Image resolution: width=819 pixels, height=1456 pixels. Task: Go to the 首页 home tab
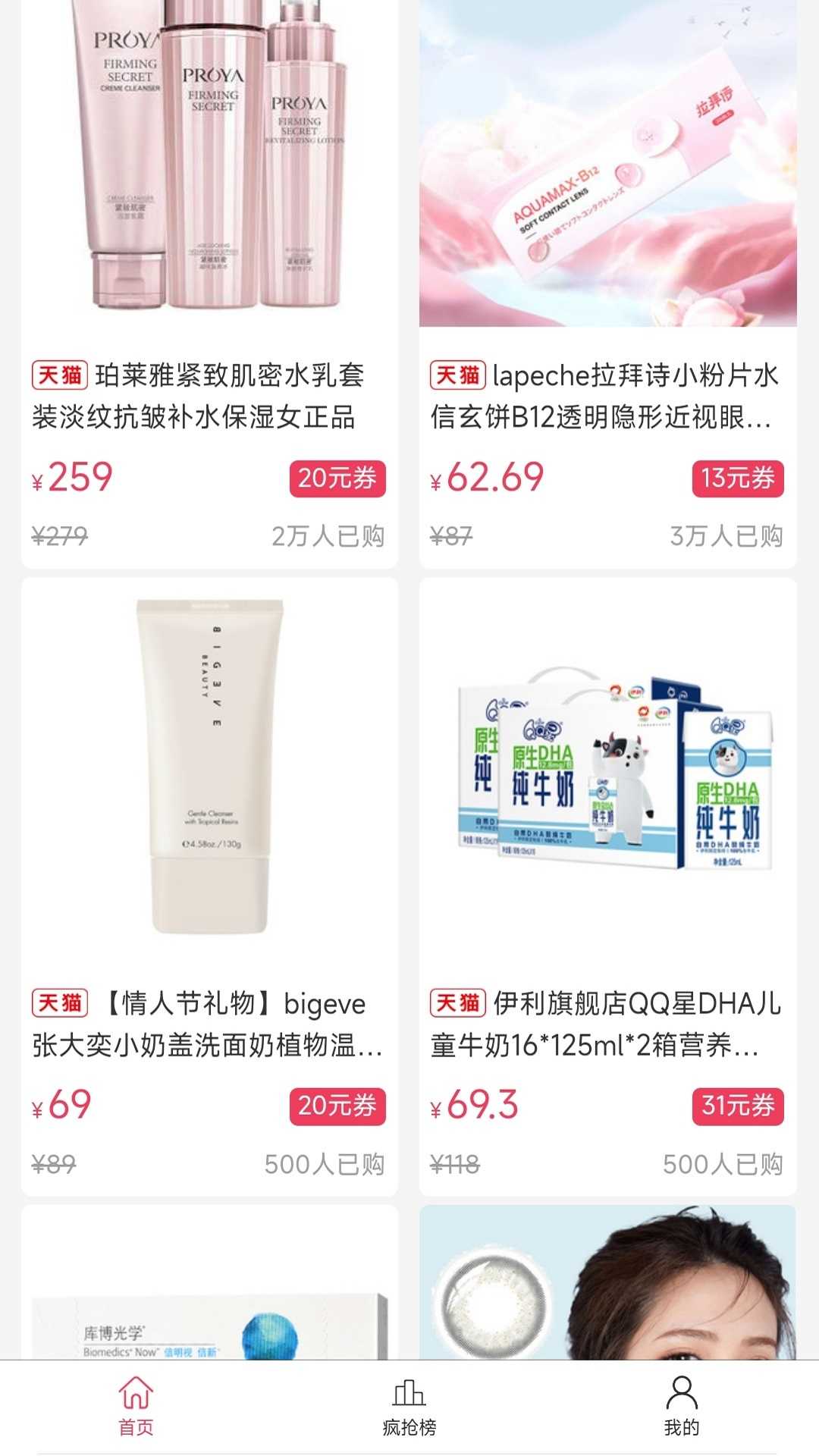136,1407
